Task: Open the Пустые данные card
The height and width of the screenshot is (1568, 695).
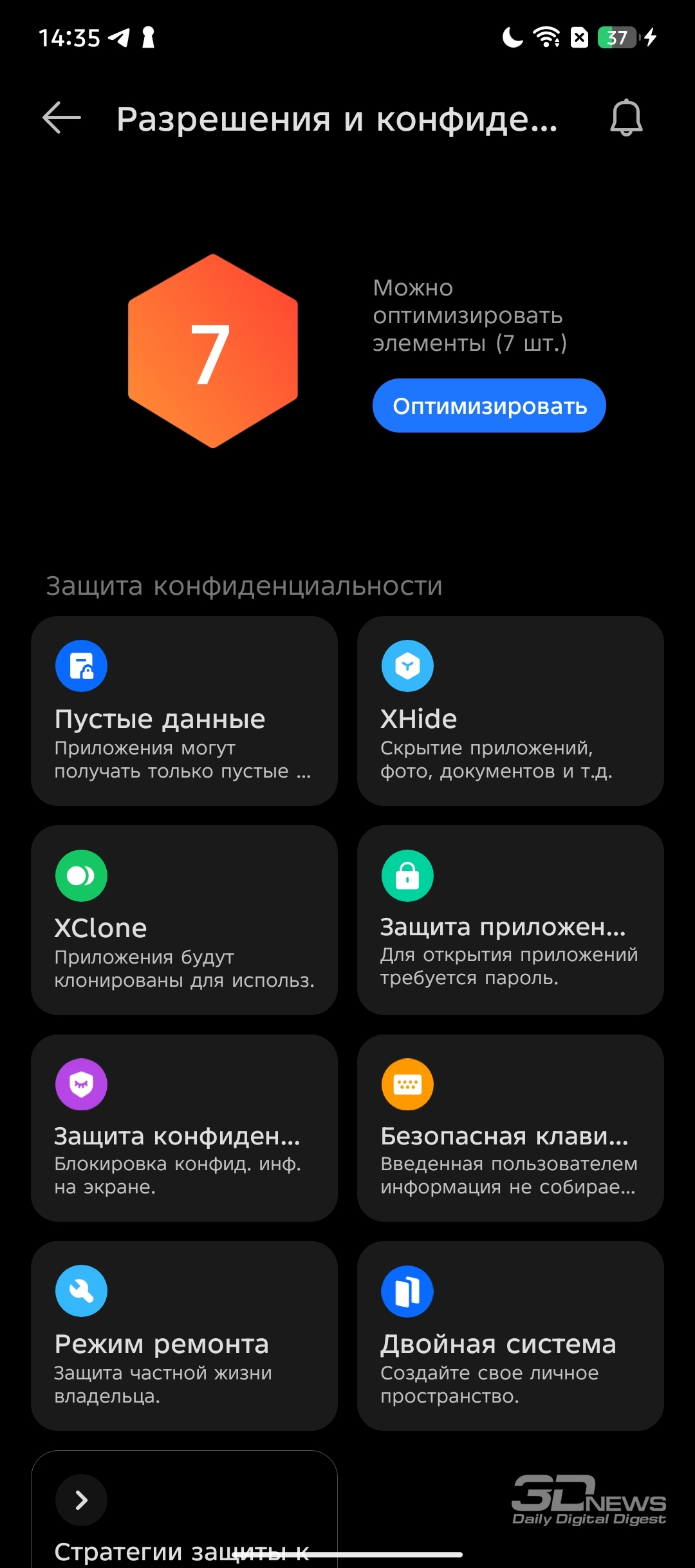Action: [x=184, y=711]
